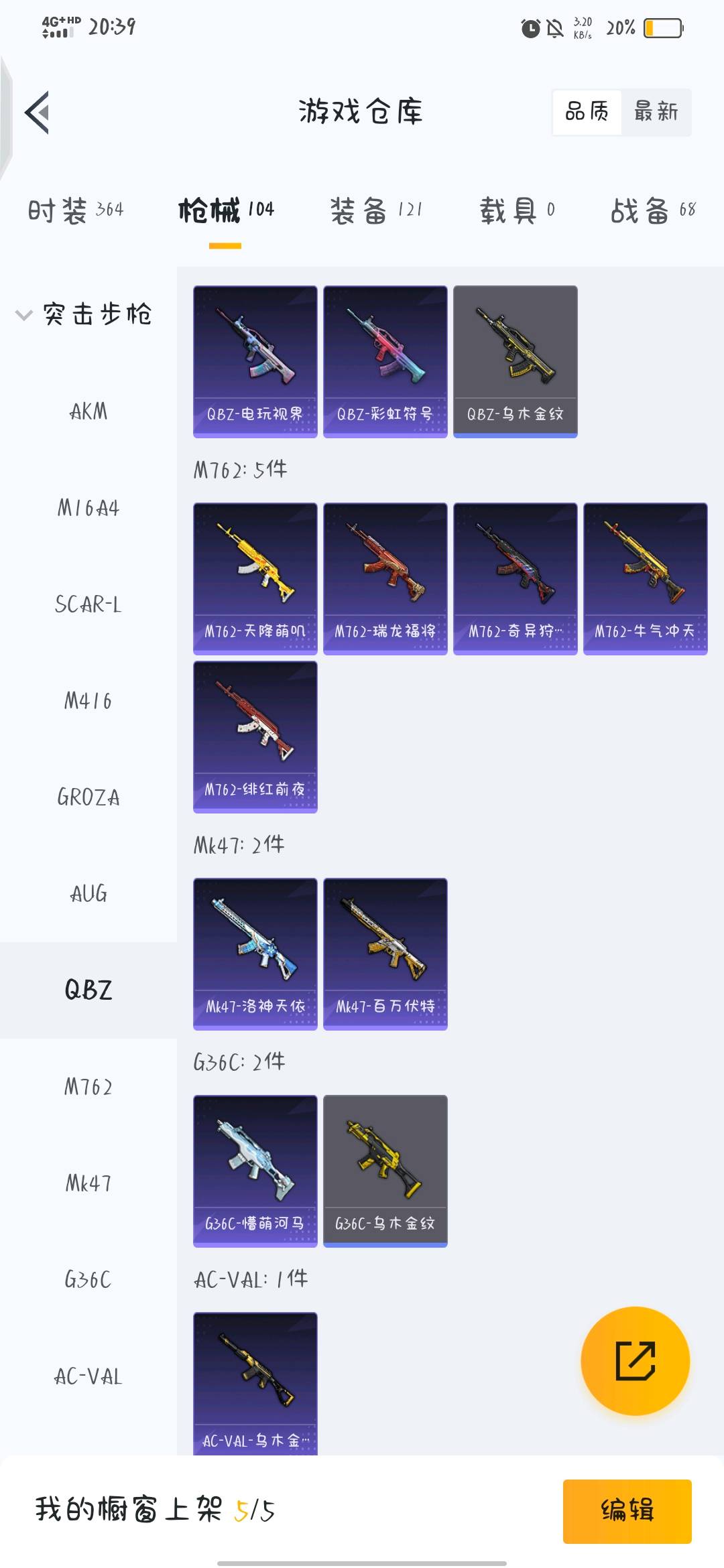Switch to the 载具 tab

click(x=516, y=210)
